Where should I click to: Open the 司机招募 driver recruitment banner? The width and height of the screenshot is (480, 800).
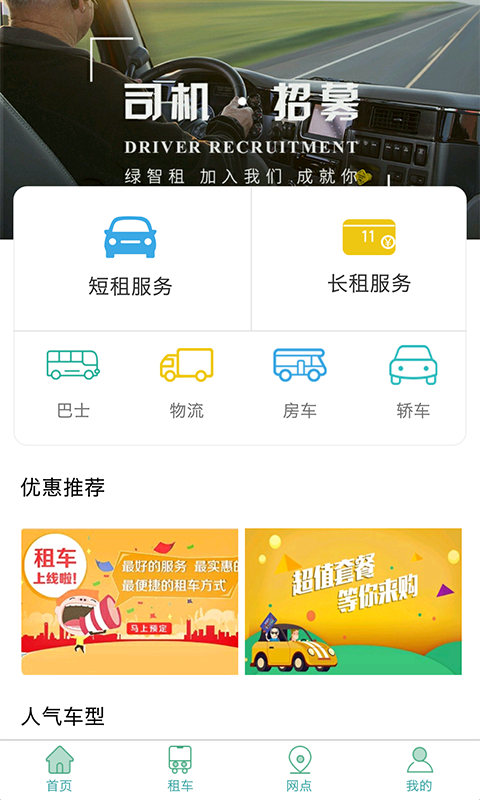coord(240,94)
